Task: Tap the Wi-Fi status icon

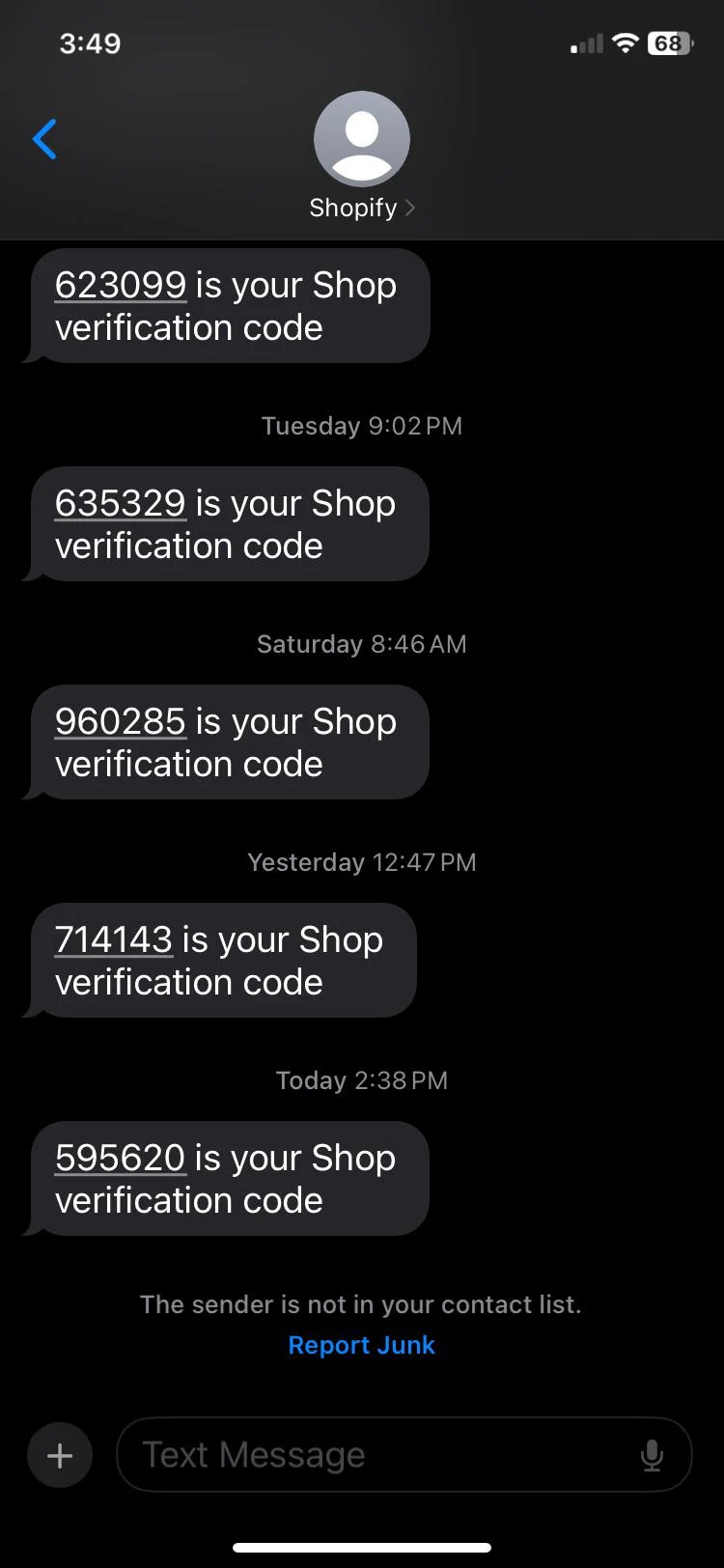Action: (627, 42)
